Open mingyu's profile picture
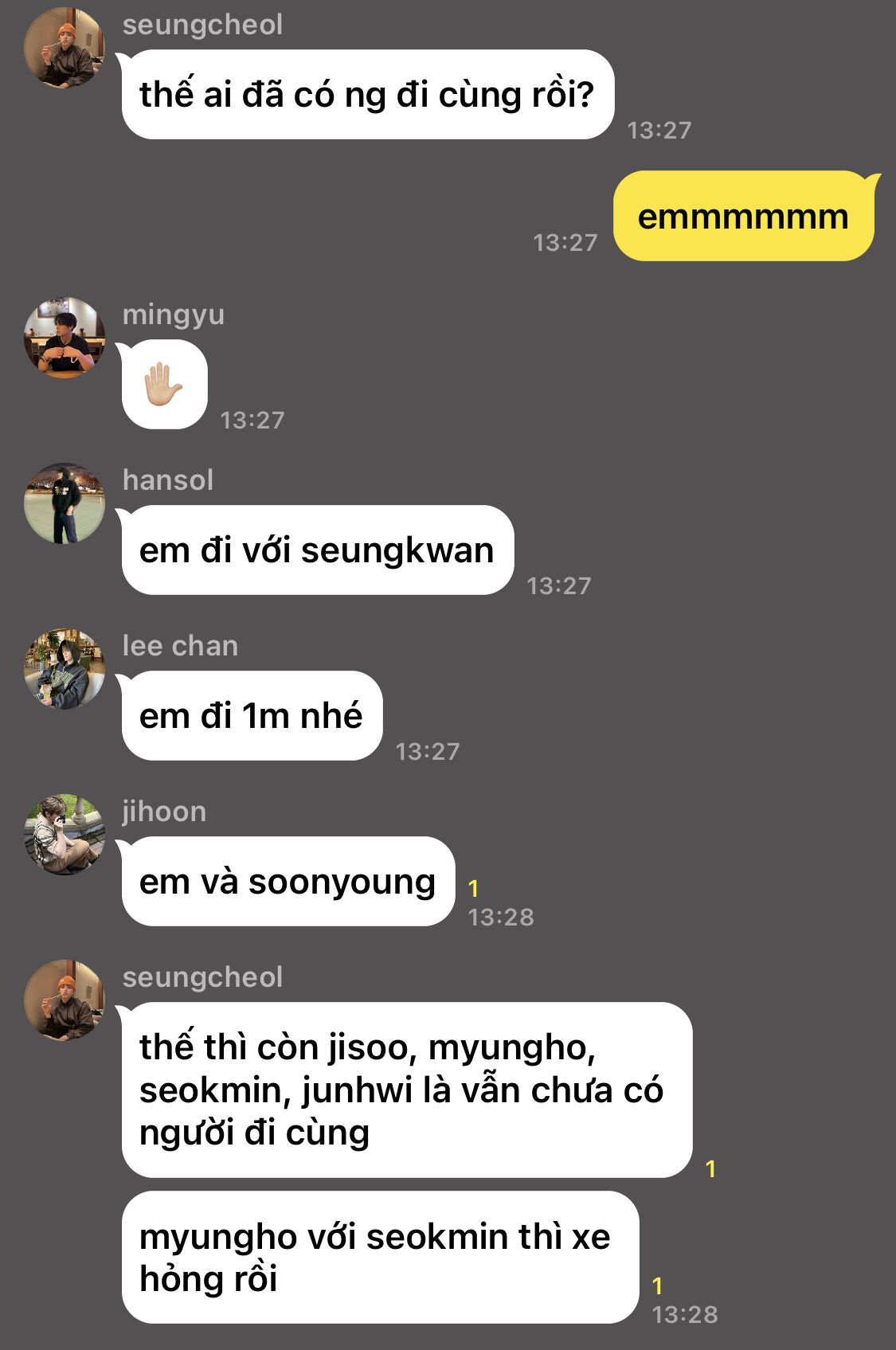This screenshot has width=896, height=1350. tap(65, 338)
